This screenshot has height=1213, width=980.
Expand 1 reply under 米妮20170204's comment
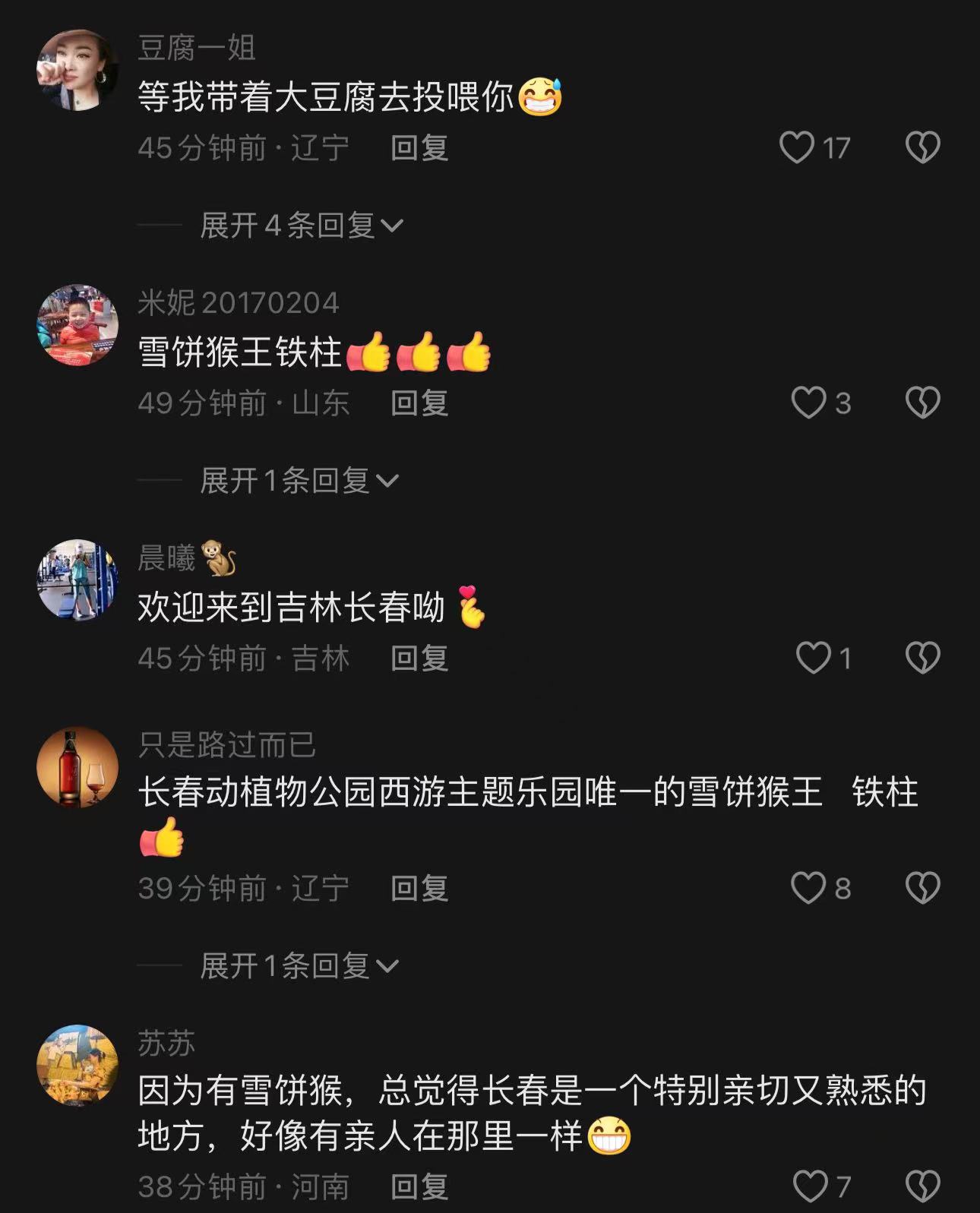click(x=299, y=481)
